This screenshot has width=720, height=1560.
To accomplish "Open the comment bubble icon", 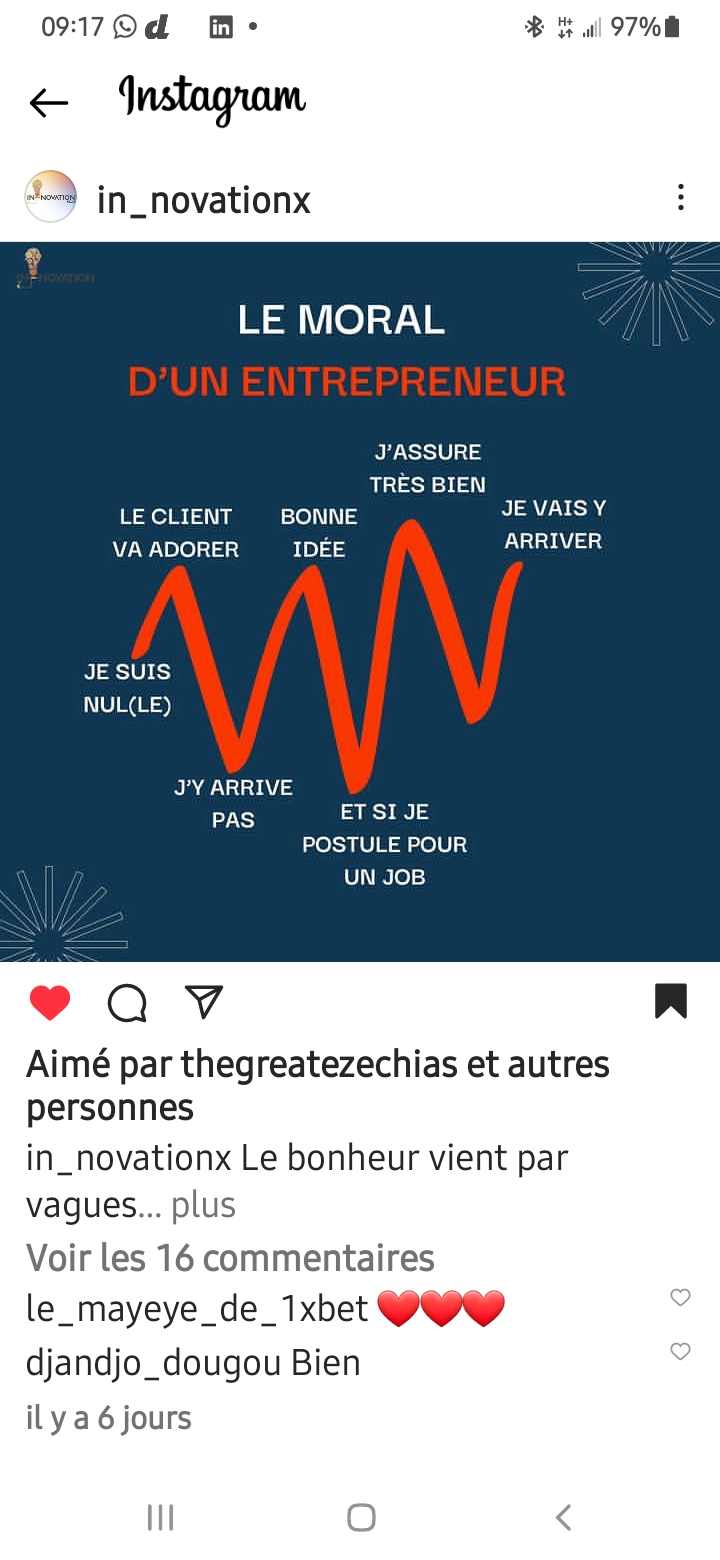I will point(127,1002).
